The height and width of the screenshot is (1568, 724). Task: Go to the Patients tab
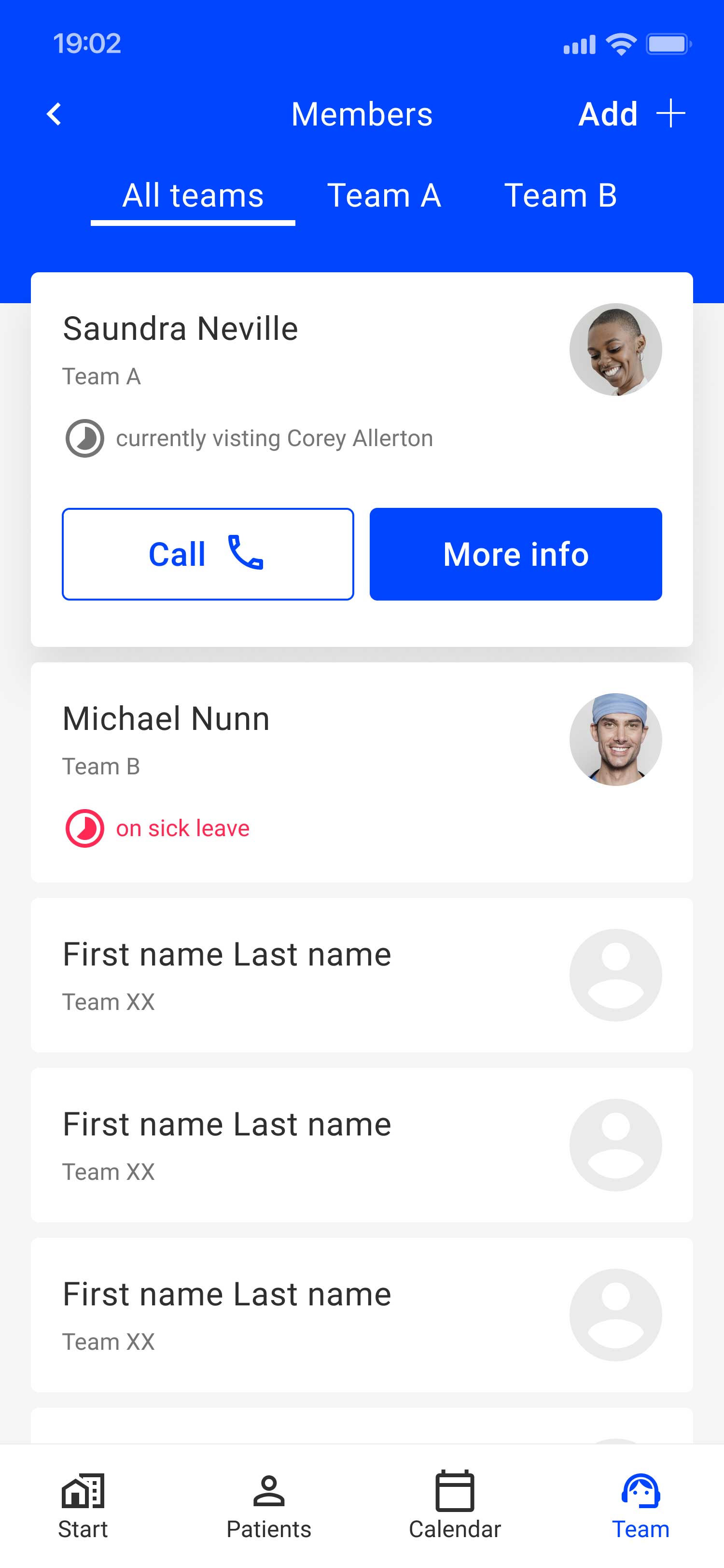268,1506
